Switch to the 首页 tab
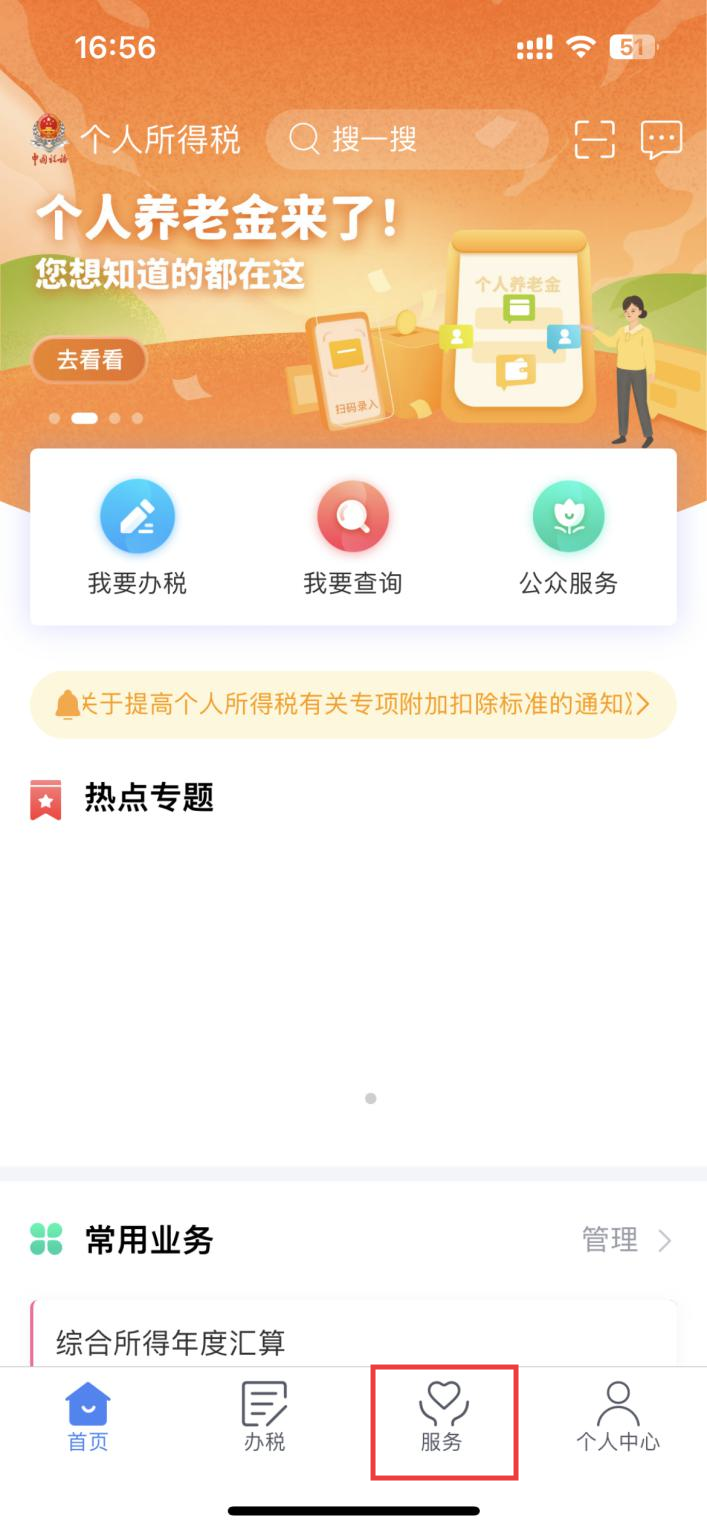This screenshot has height=1530, width=707. point(88,1416)
